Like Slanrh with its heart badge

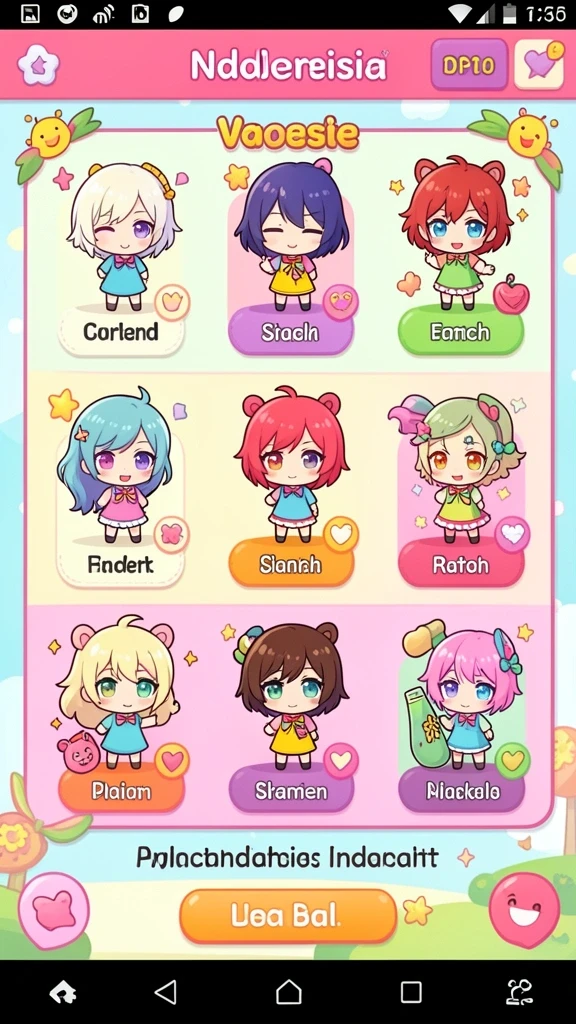coord(341,534)
